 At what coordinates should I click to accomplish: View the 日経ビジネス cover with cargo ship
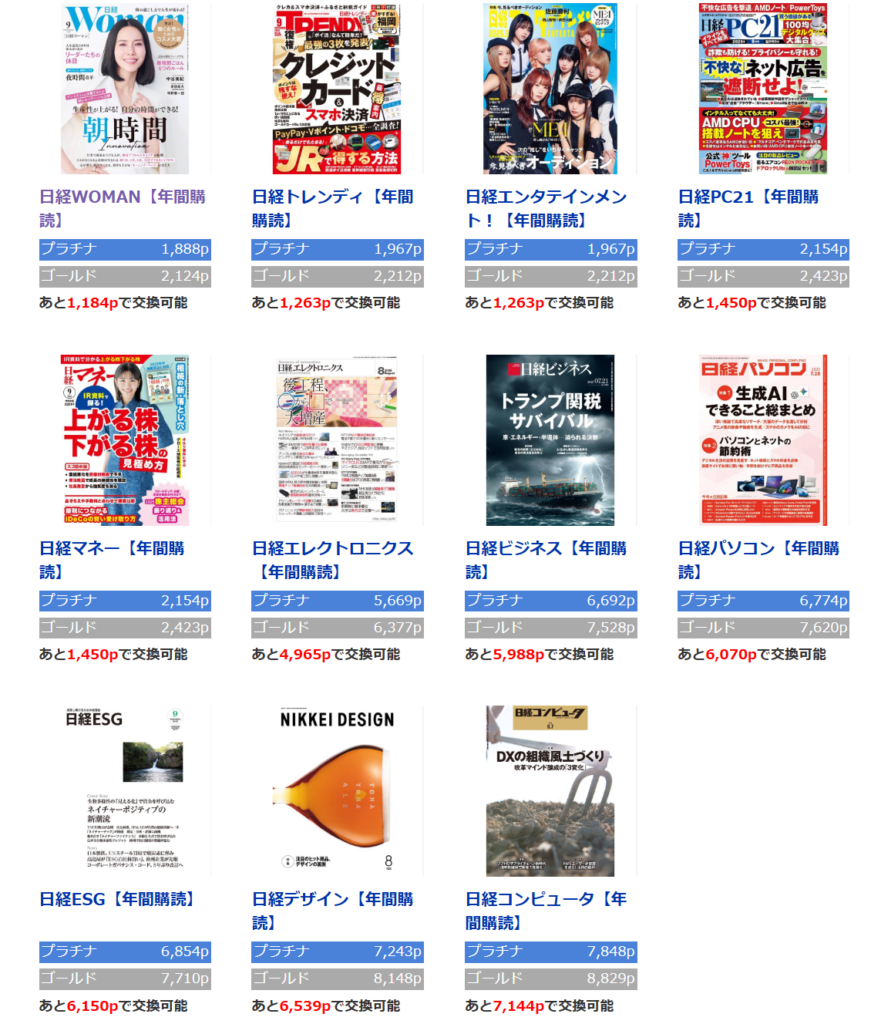point(550,440)
